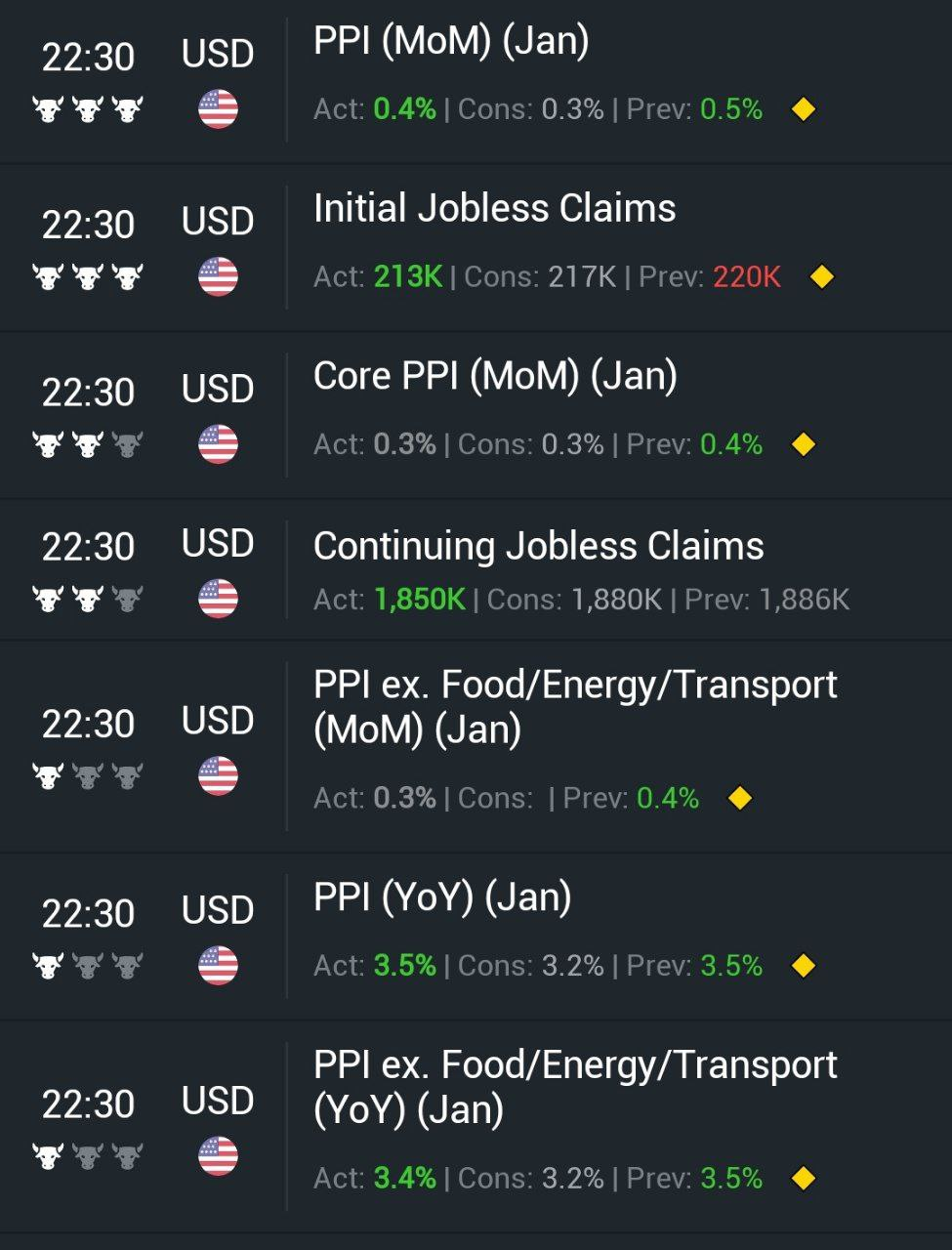The image size is (952, 1250).
Task: Select the Continuing Jobless Claims row
Action: point(538,547)
